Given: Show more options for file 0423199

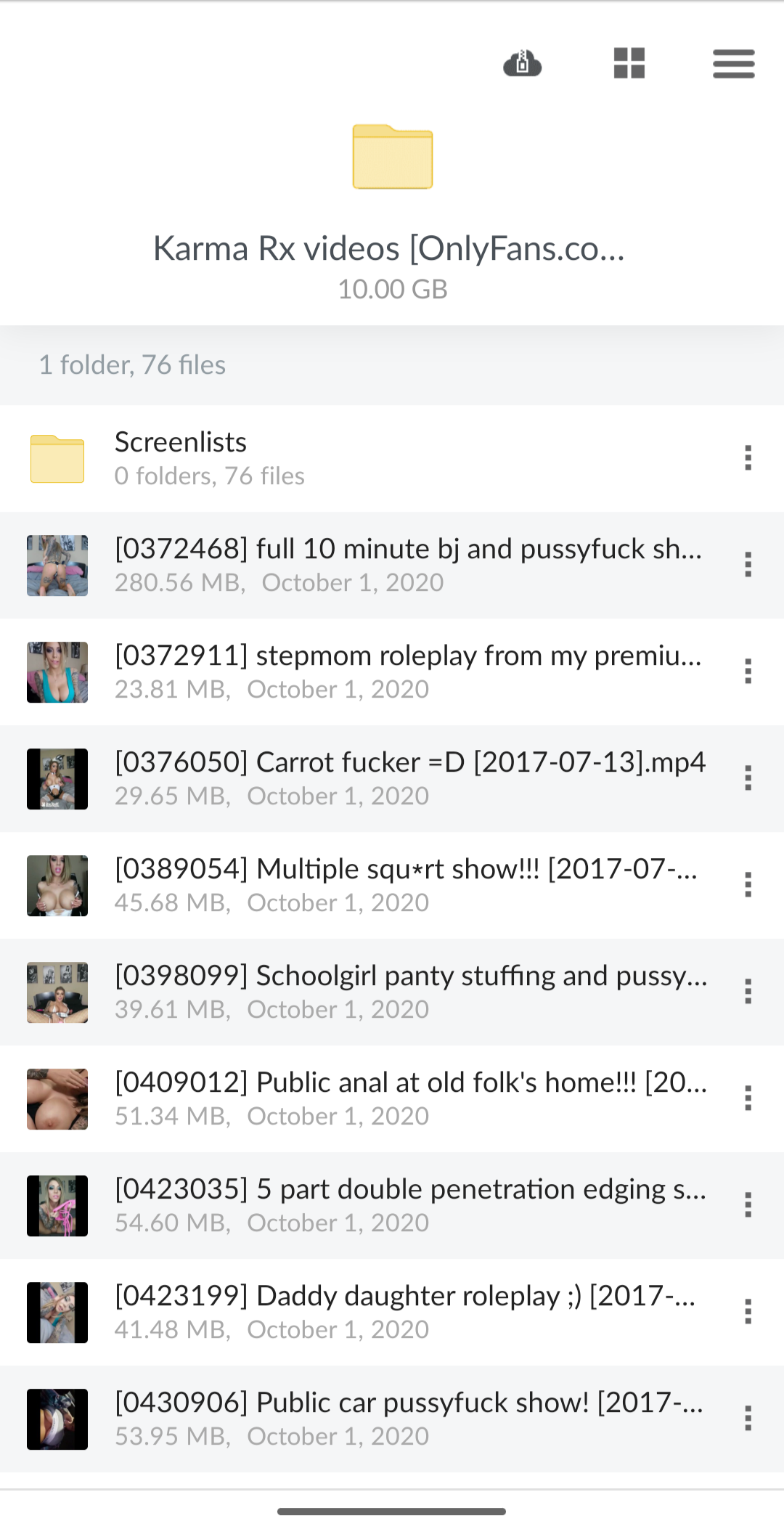Looking at the screenshot, I should pos(748,1312).
